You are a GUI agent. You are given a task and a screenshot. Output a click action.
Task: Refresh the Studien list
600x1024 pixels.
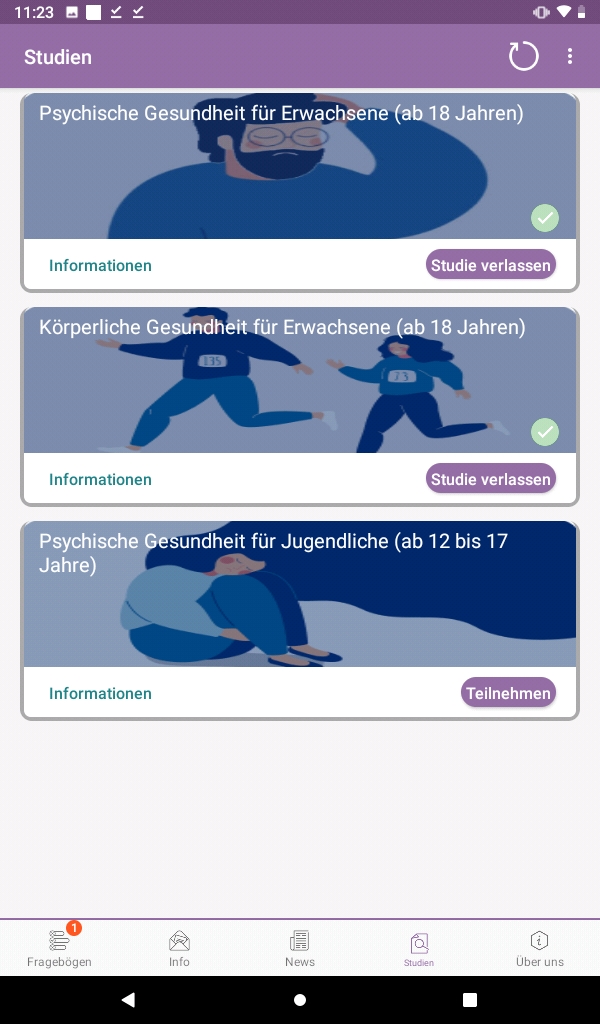pyautogui.click(x=523, y=56)
